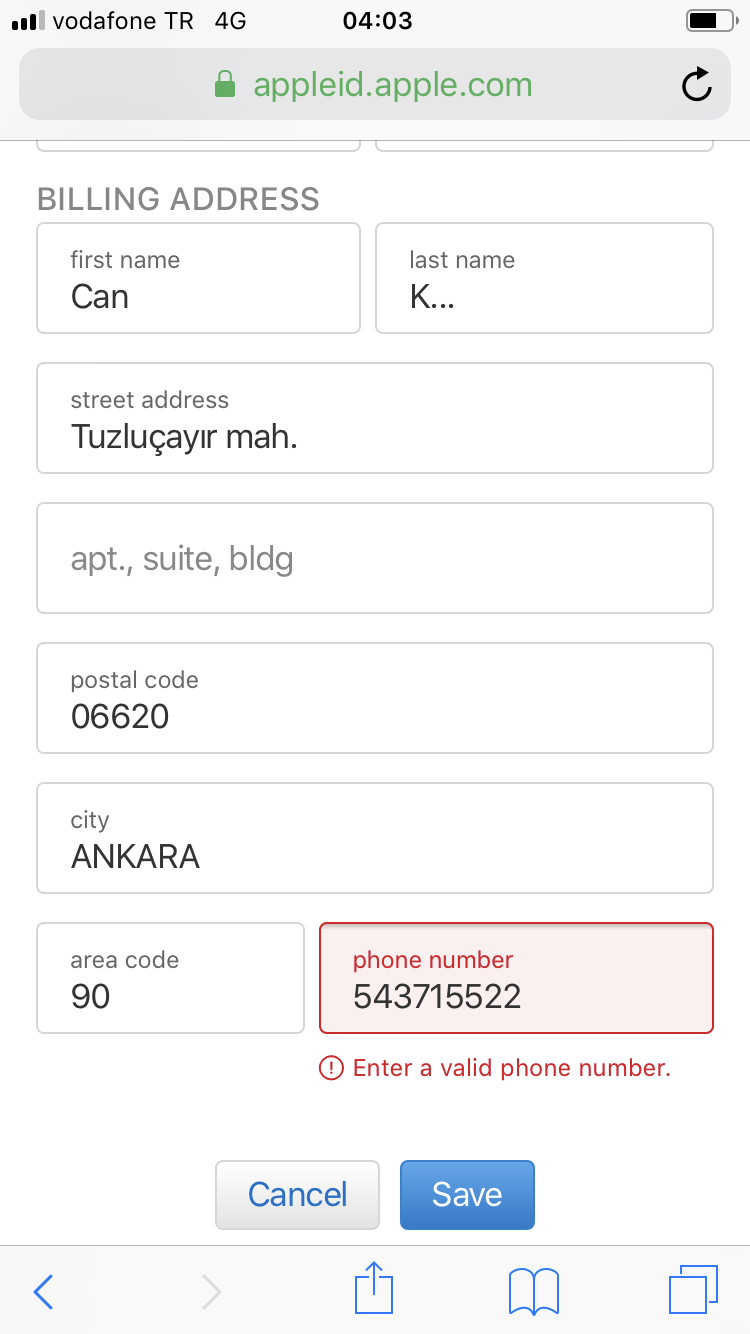Show open Safari tabs

click(693, 1290)
